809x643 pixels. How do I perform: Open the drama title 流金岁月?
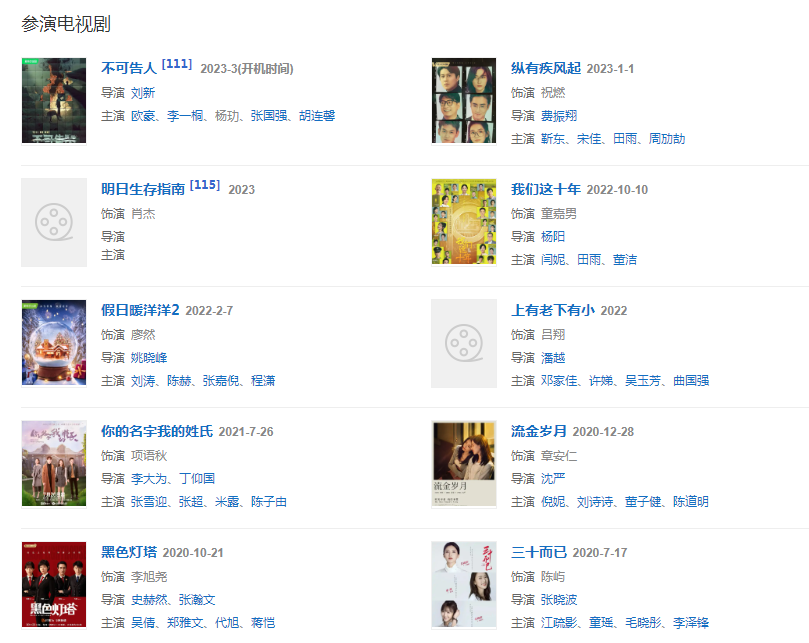coord(539,431)
